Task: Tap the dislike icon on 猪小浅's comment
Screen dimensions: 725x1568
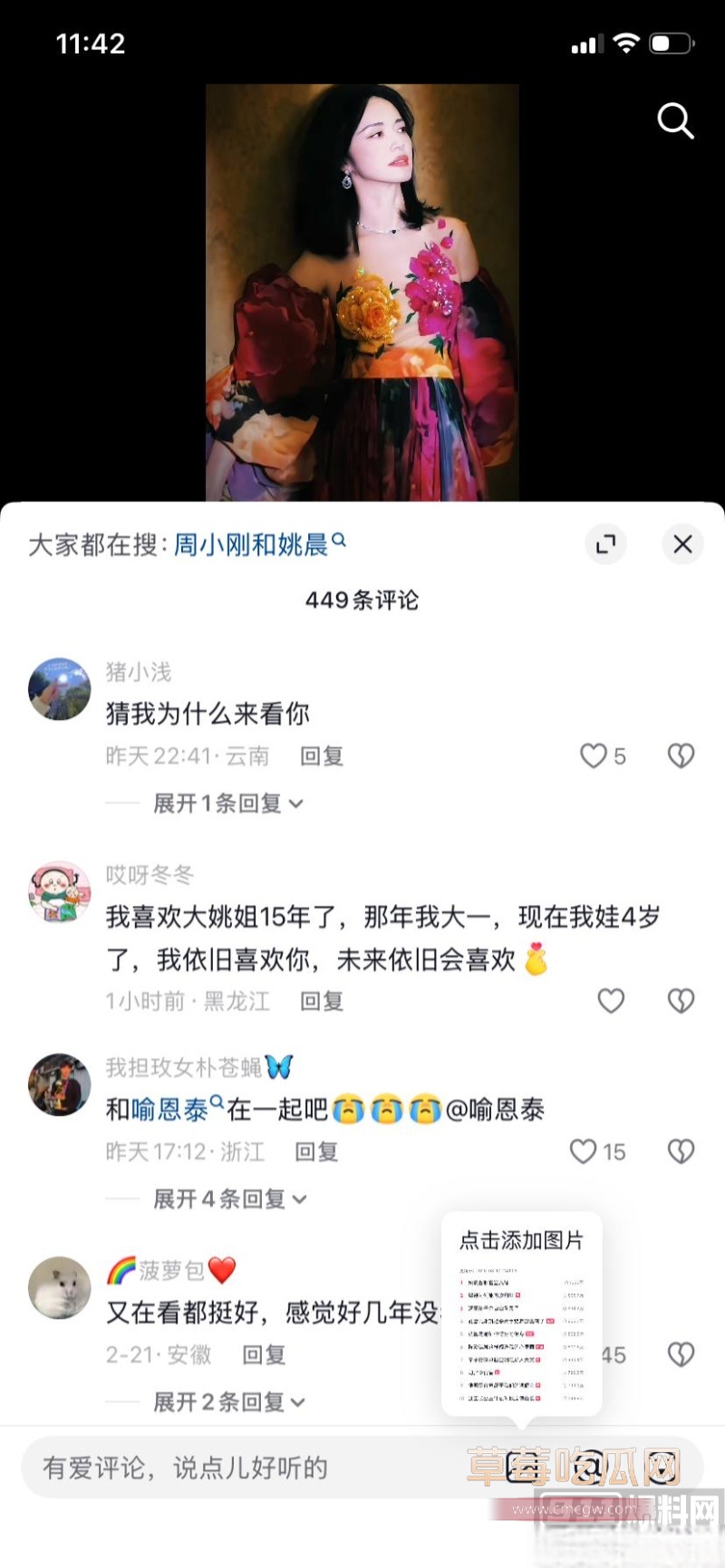Action: 681,755
